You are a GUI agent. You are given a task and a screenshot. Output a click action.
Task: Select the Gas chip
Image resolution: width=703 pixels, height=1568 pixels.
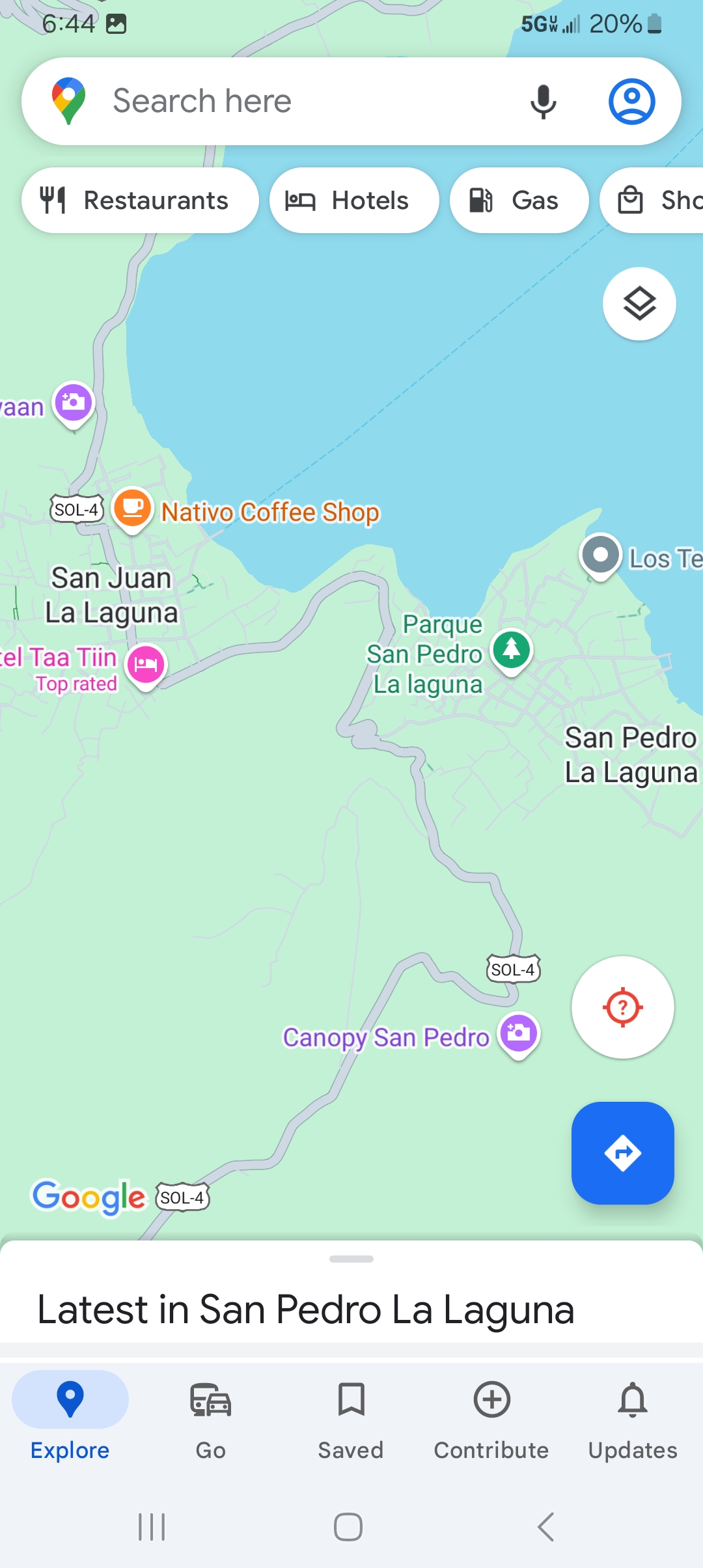[x=519, y=200]
